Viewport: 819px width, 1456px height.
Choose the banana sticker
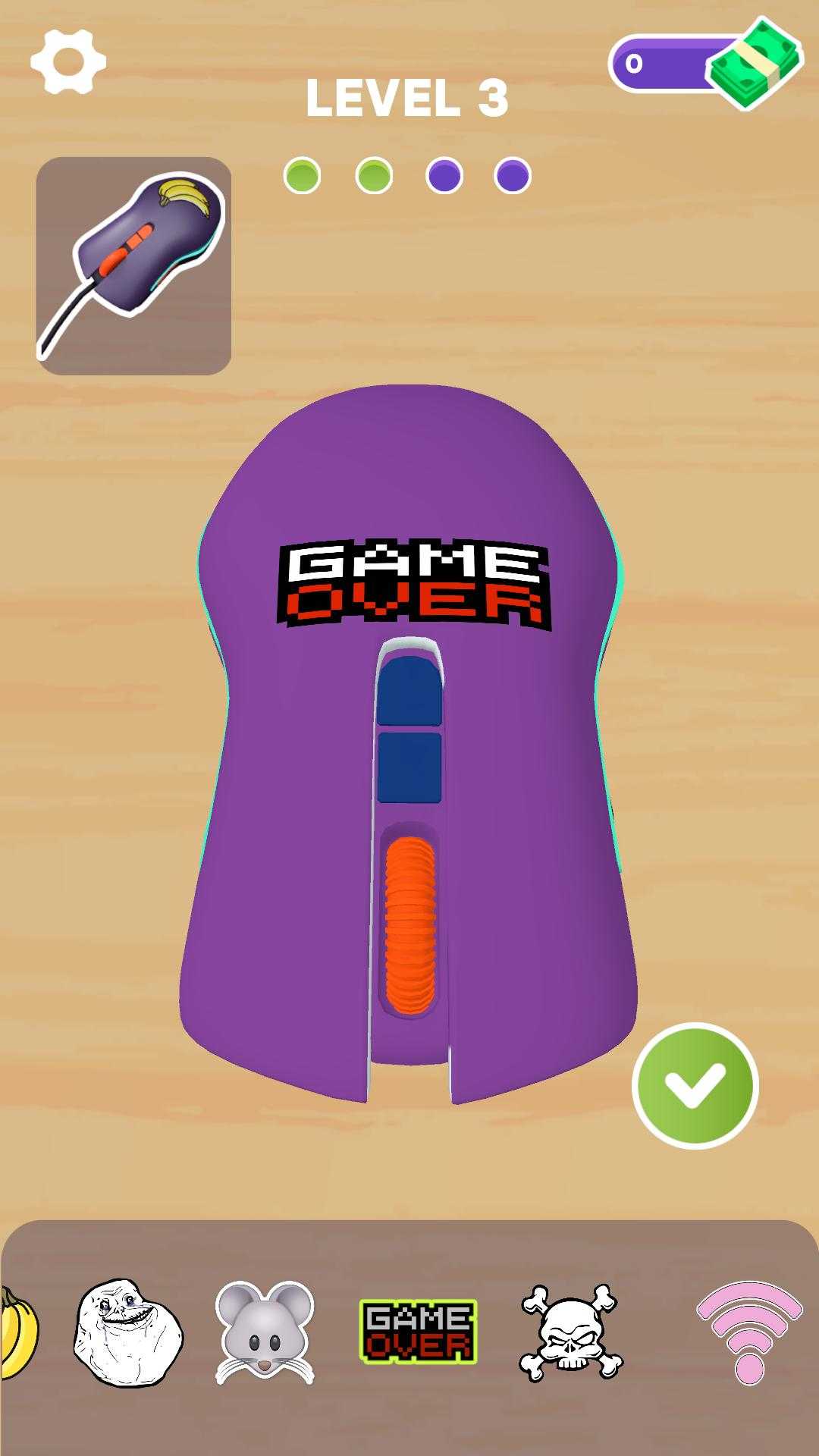point(17,1332)
